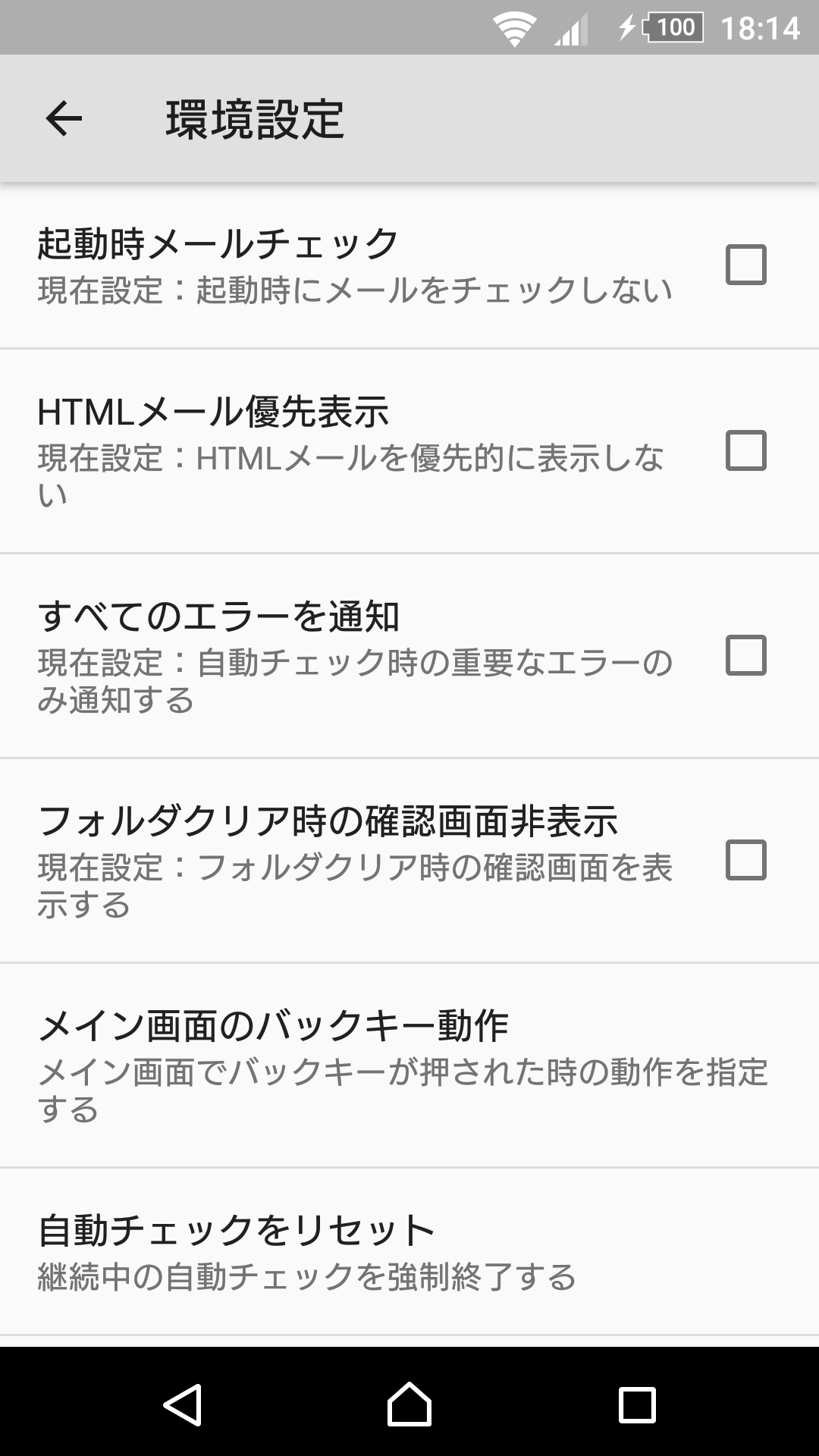Image resolution: width=819 pixels, height=1456 pixels.
Task: Open メイン画面のバックキー動作 setting
Action: [402, 1065]
